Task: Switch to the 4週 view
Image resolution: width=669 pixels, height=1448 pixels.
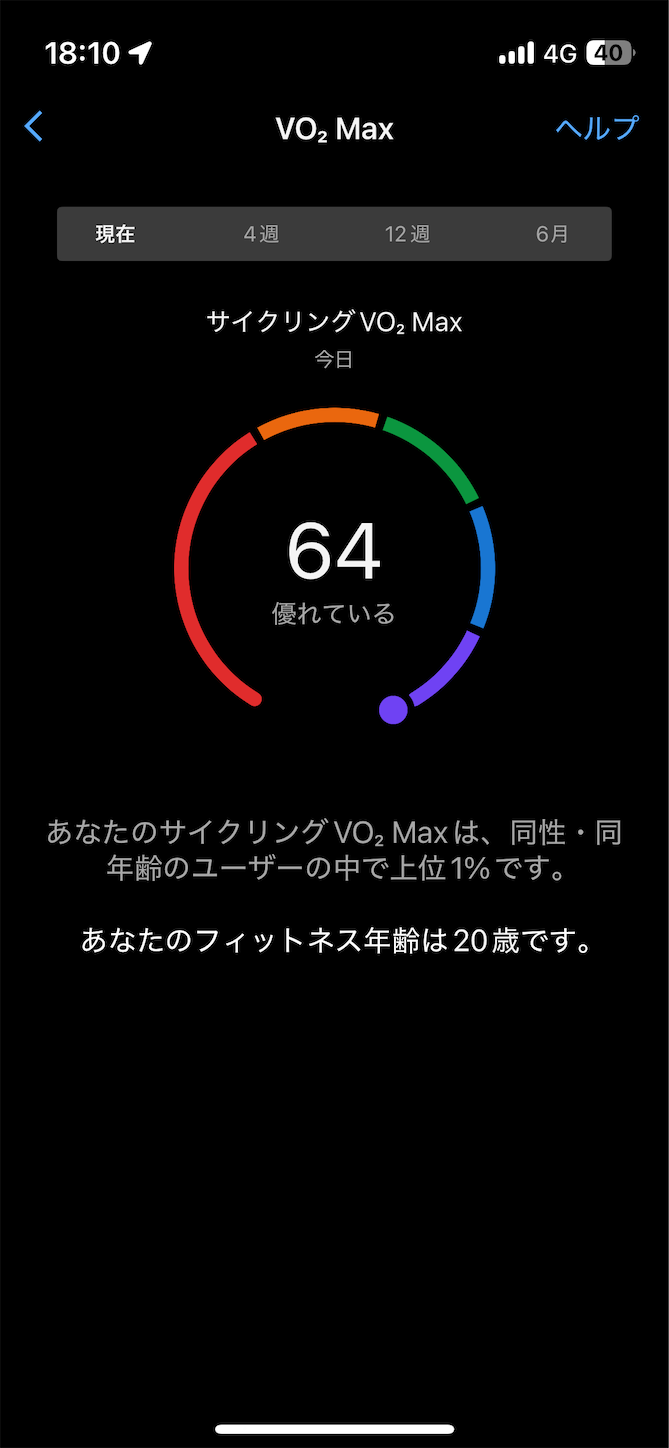Action: (261, 234)
